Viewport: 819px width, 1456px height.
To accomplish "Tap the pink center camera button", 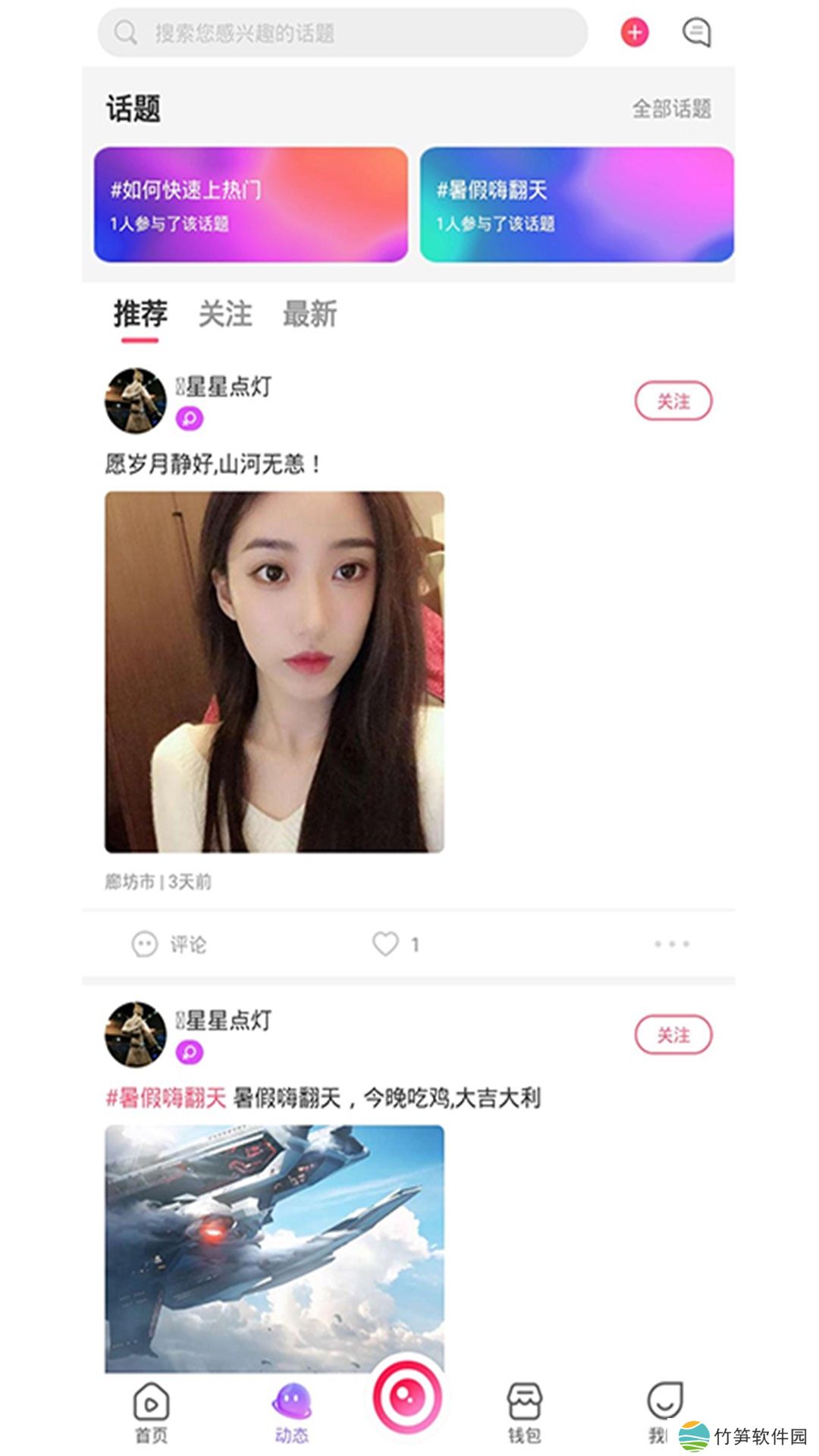I will 407,1397.
